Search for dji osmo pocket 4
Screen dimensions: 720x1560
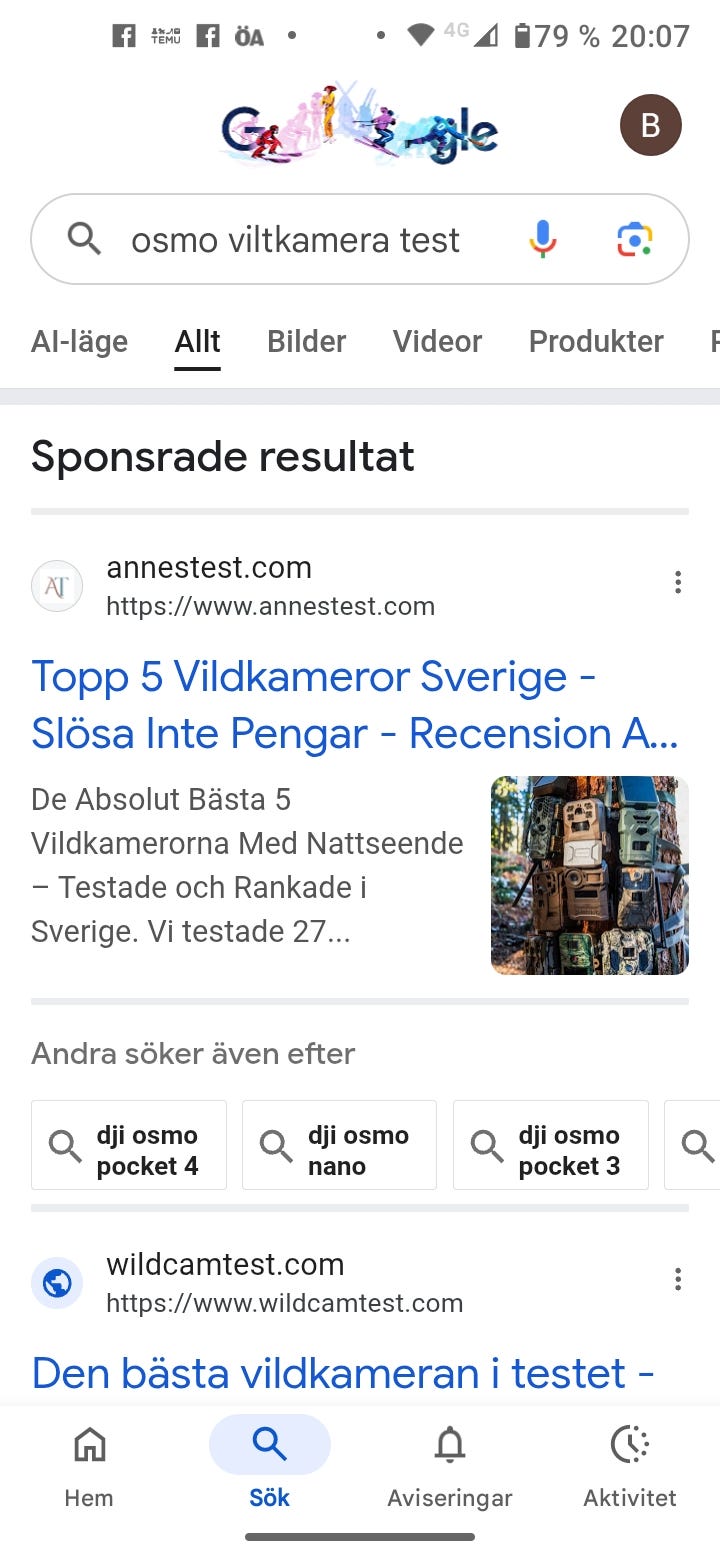pyautogui.click(x=129, y=1145)
